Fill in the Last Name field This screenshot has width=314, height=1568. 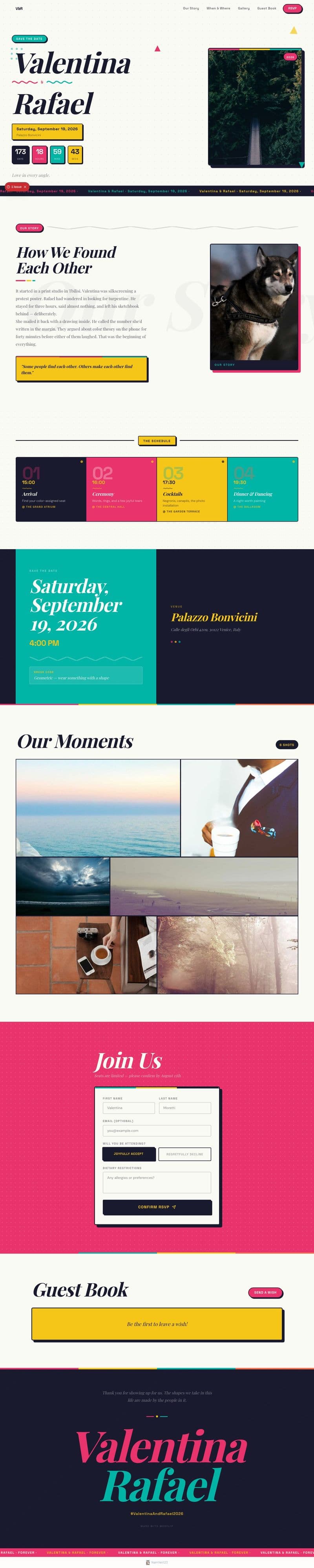click(185, 1108)
